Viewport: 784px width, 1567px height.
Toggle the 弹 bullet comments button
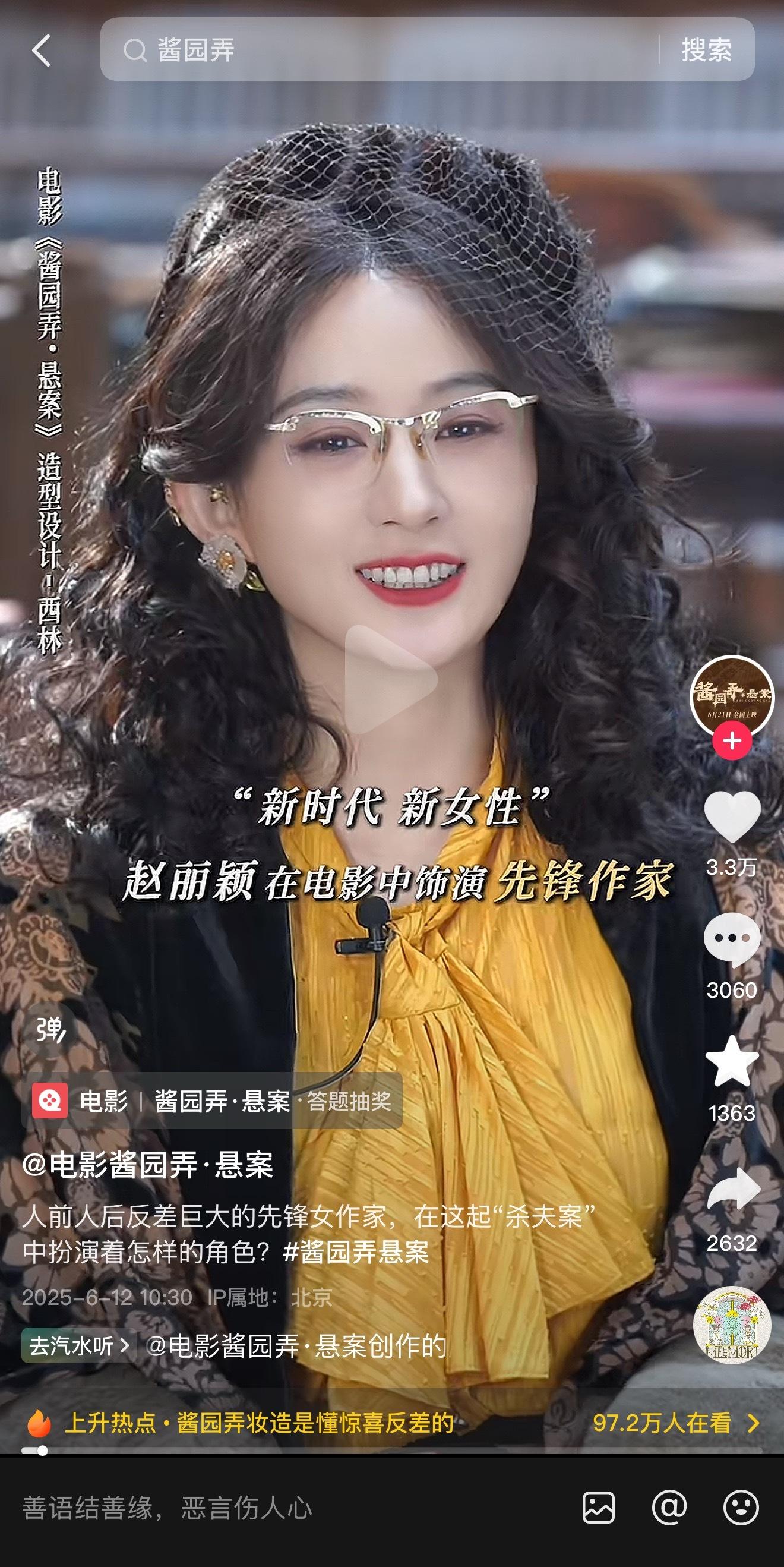(50, 1030)
